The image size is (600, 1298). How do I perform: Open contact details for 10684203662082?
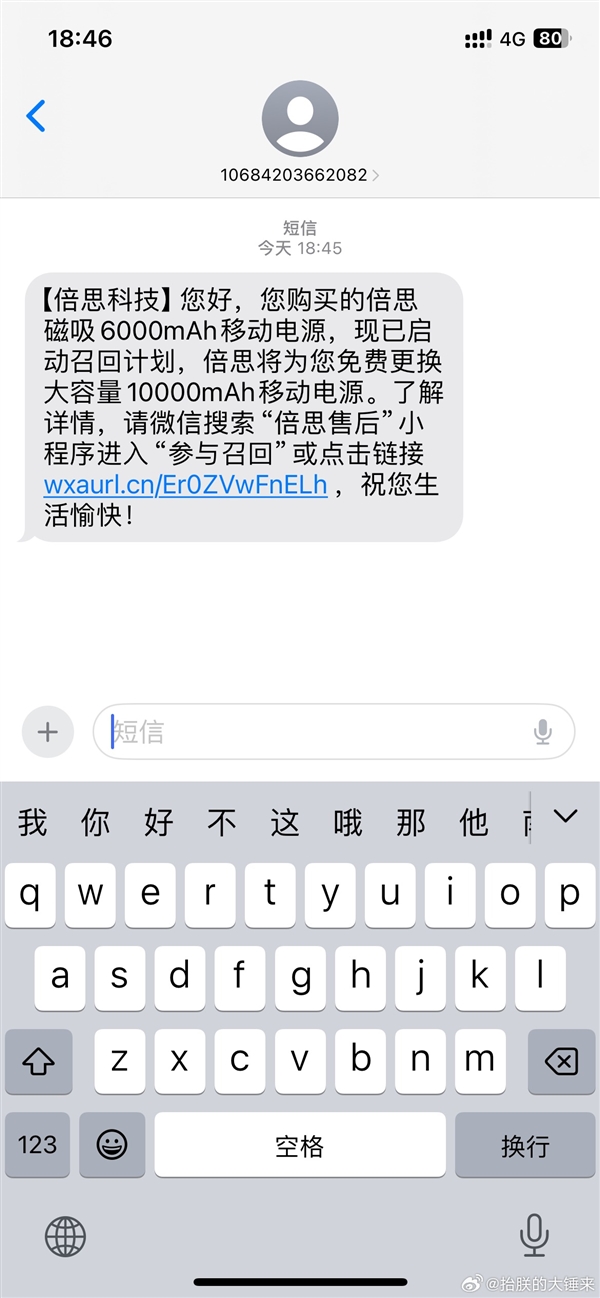(300, 175)
